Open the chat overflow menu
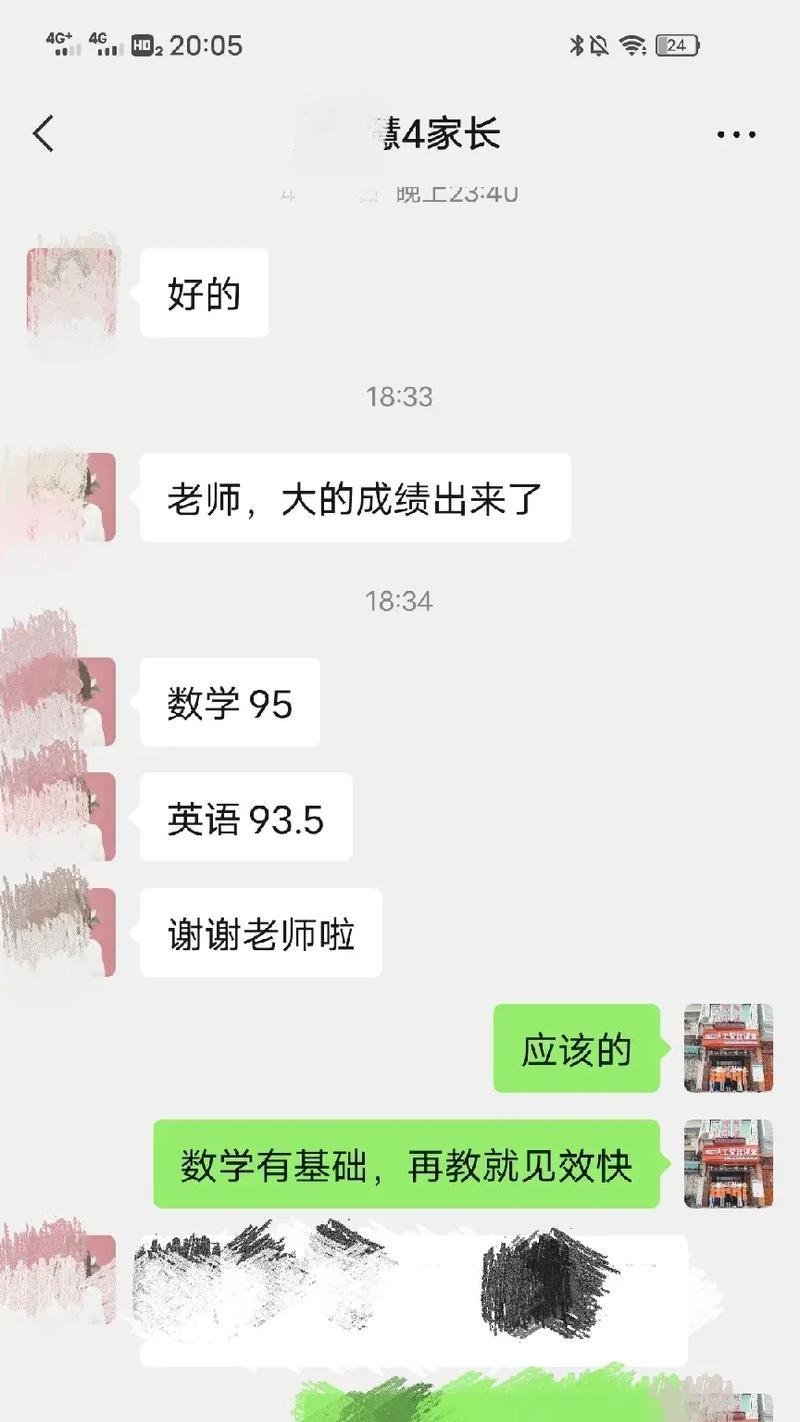The width and height of the screenshot is (800, 1422). (736, 134)
